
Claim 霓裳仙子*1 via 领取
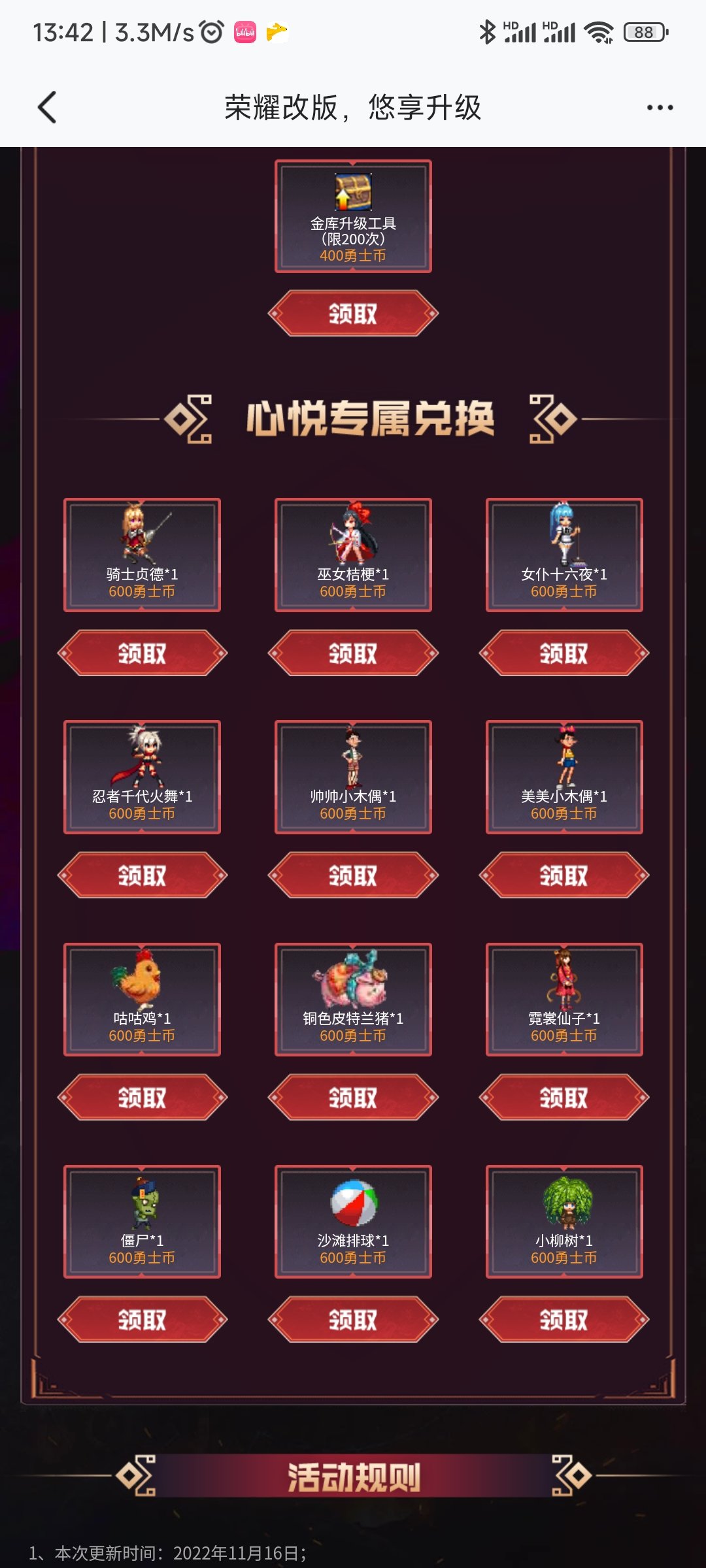coord(564,1098)
